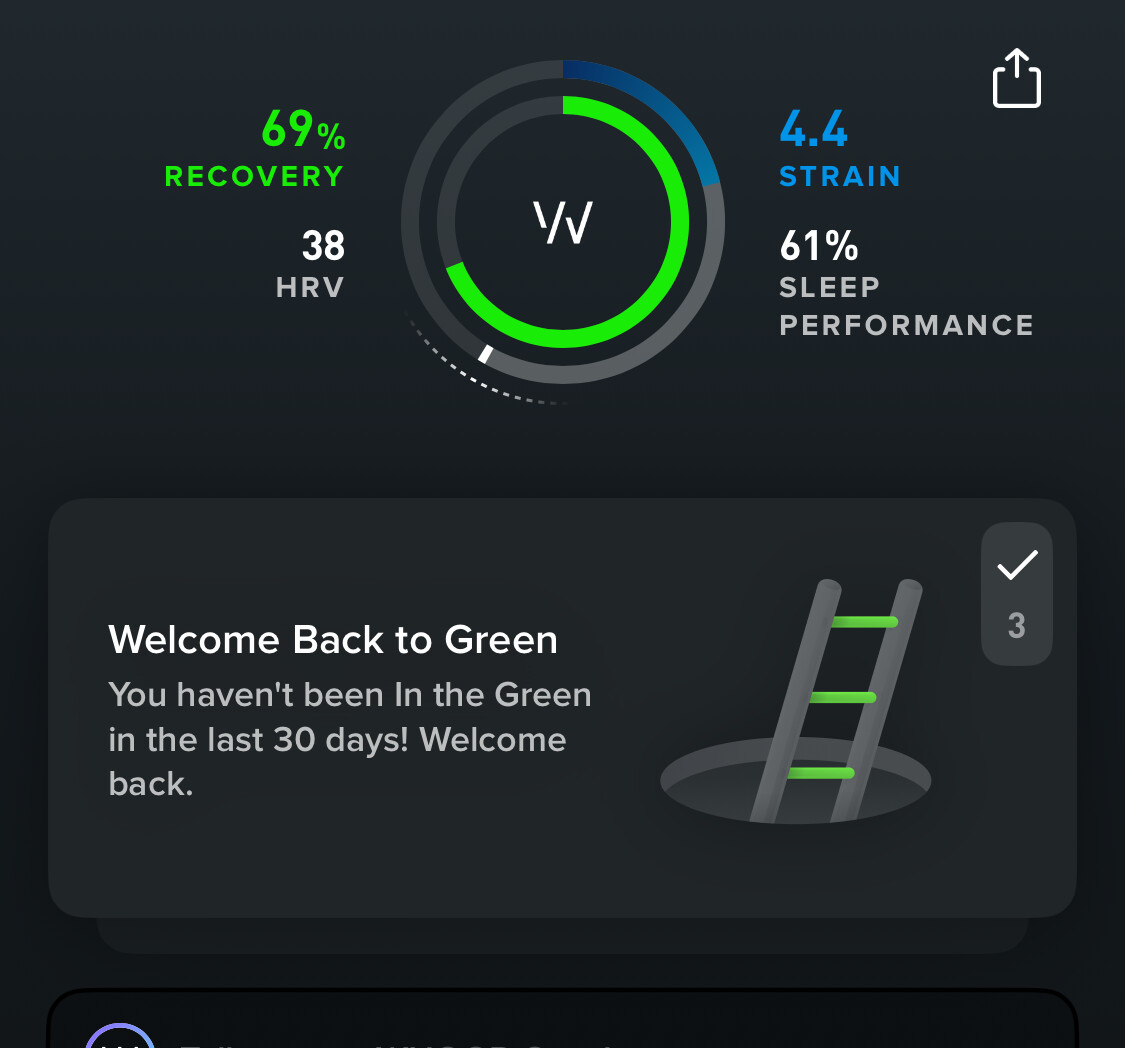Viewport: 1125px width, 1048px height.
Task: Open the 4.4 Strain details
Action: [x=838, y=149]
